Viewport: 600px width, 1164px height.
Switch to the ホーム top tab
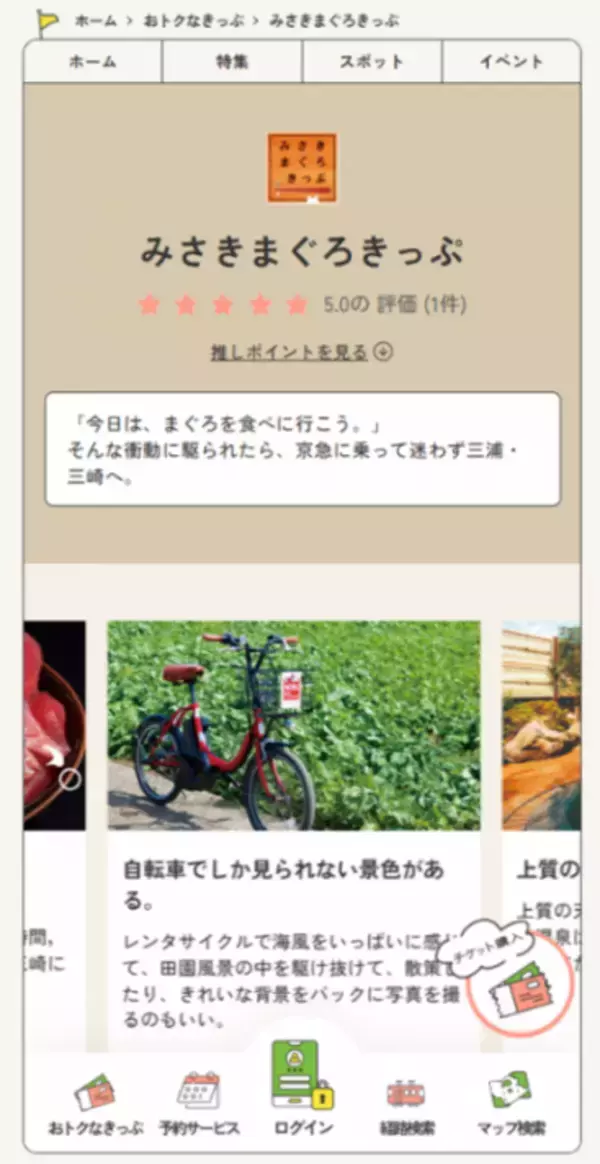pos(92,62)
